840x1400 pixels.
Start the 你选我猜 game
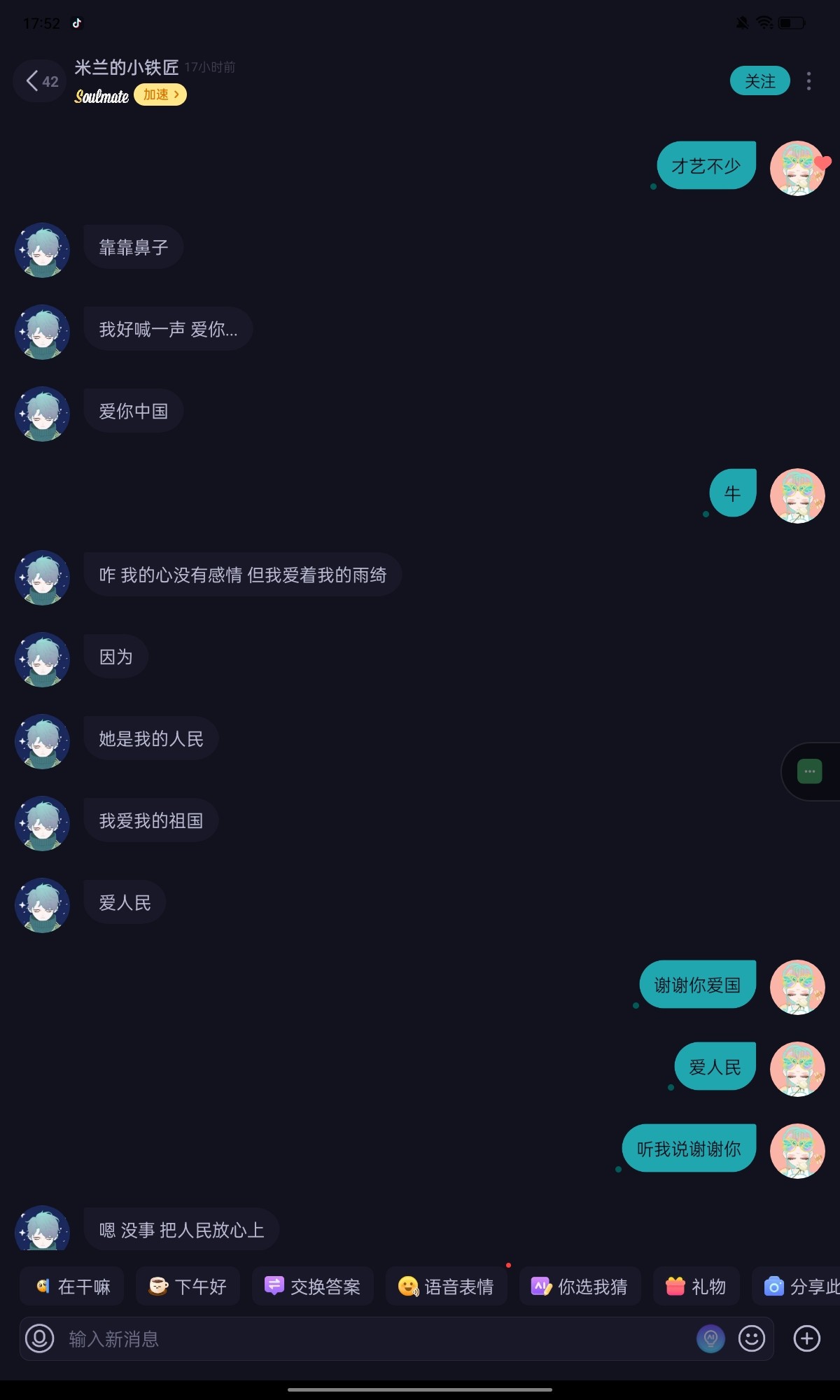(580, 1286)
